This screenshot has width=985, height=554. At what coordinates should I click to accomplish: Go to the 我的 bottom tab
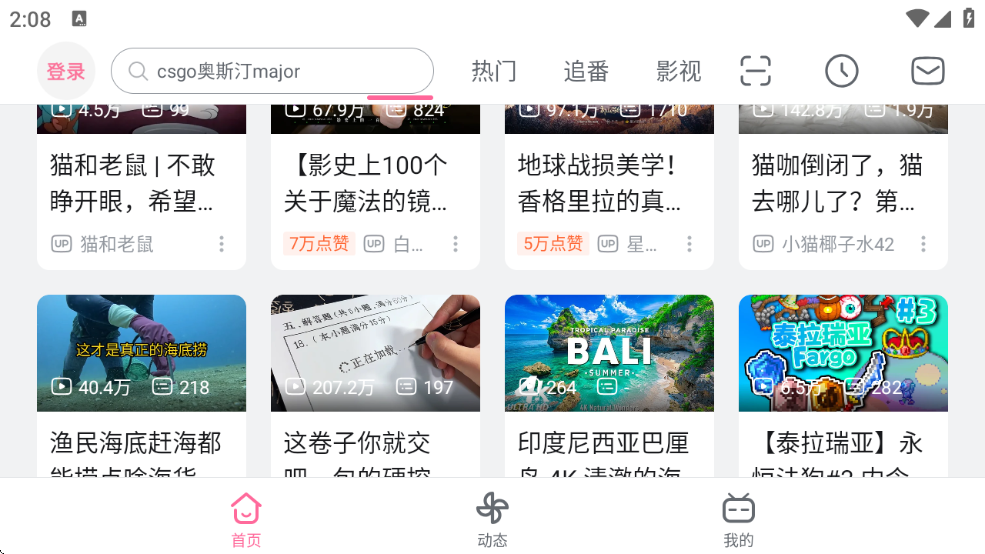pos(738,520)
